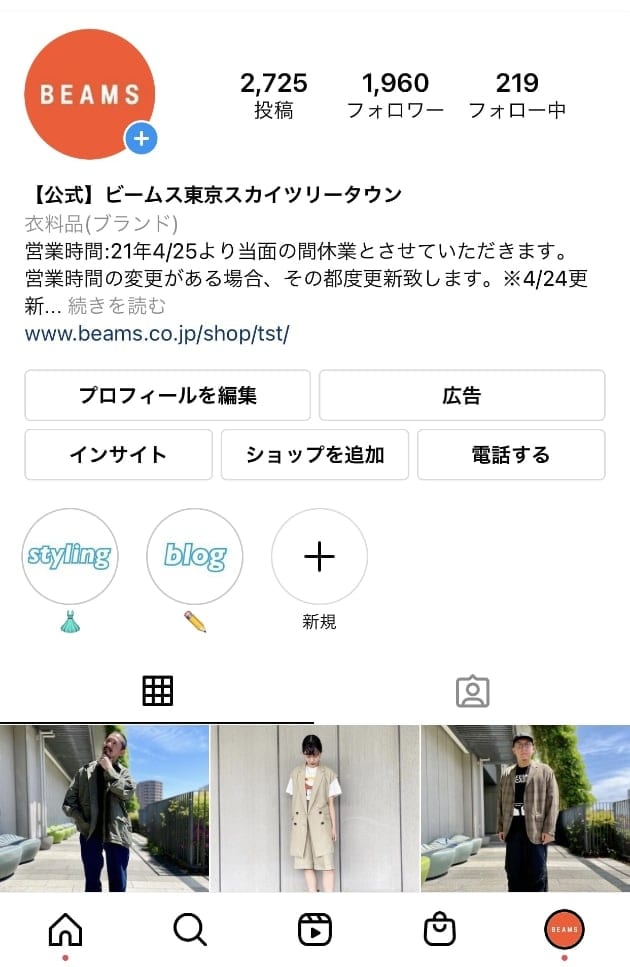Open the 広告 button
The width and height of the screenshot is (630, 967).
coord(461,395)
